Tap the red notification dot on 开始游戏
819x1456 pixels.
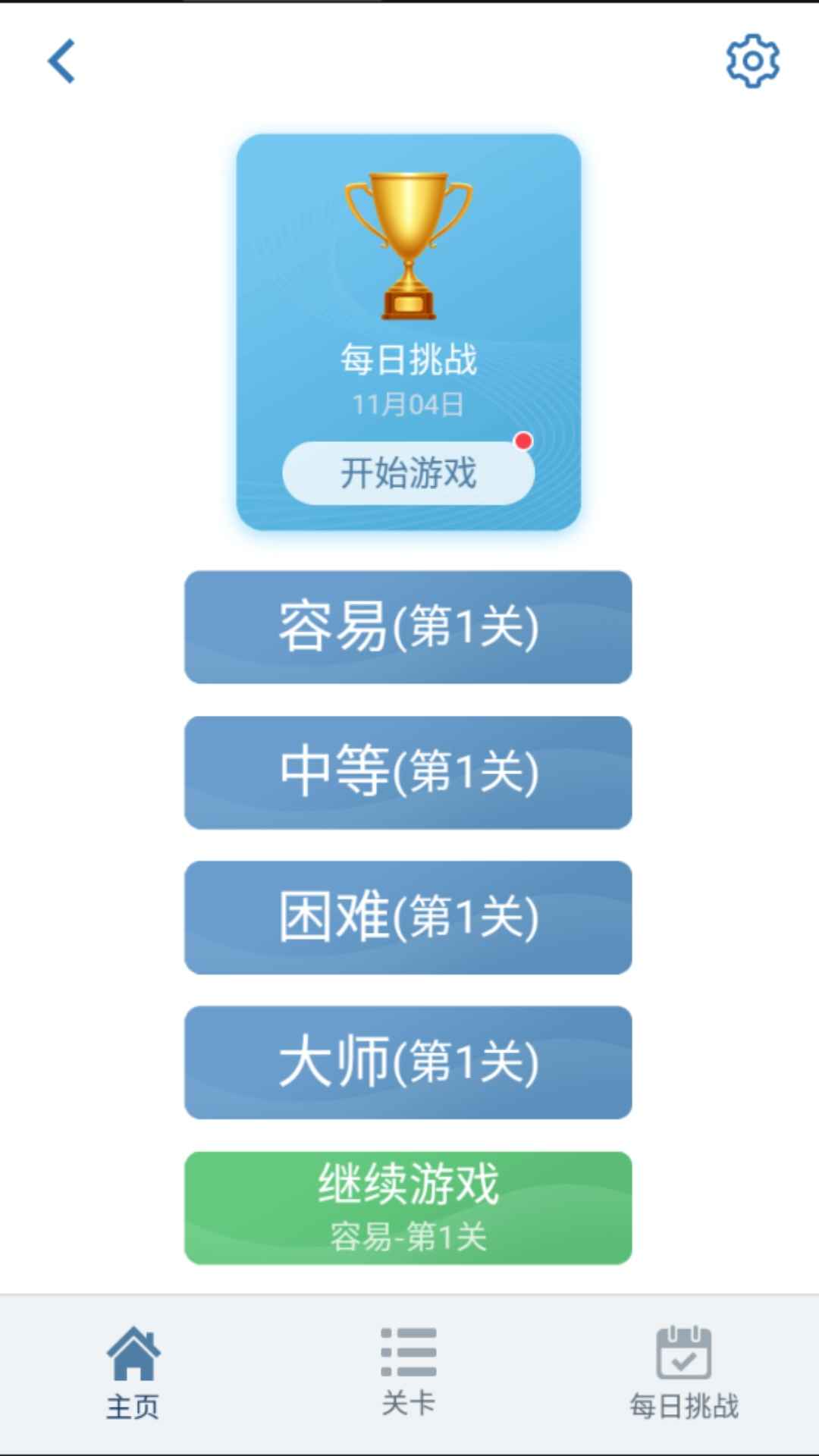coord(522,441)
